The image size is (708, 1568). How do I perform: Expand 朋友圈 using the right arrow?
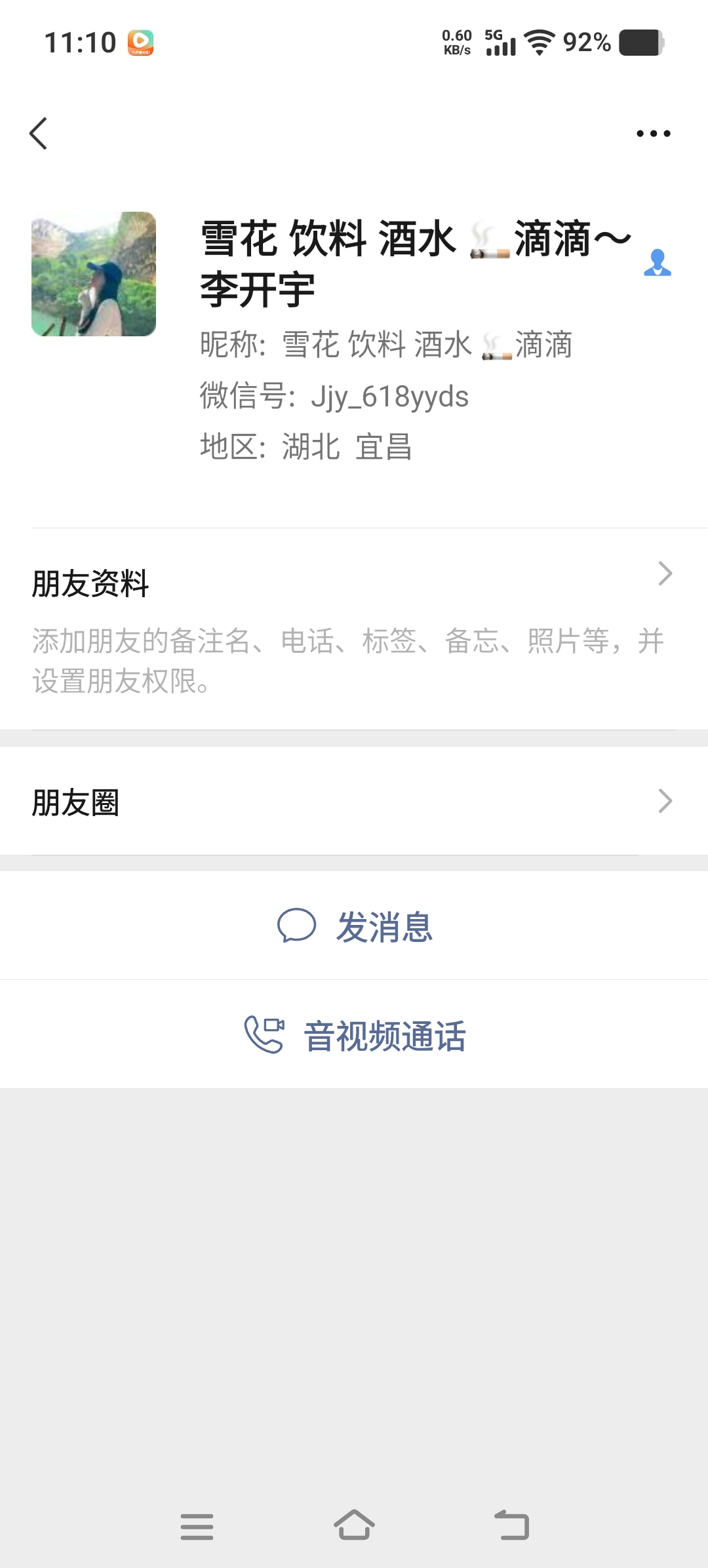pos(665,800)
